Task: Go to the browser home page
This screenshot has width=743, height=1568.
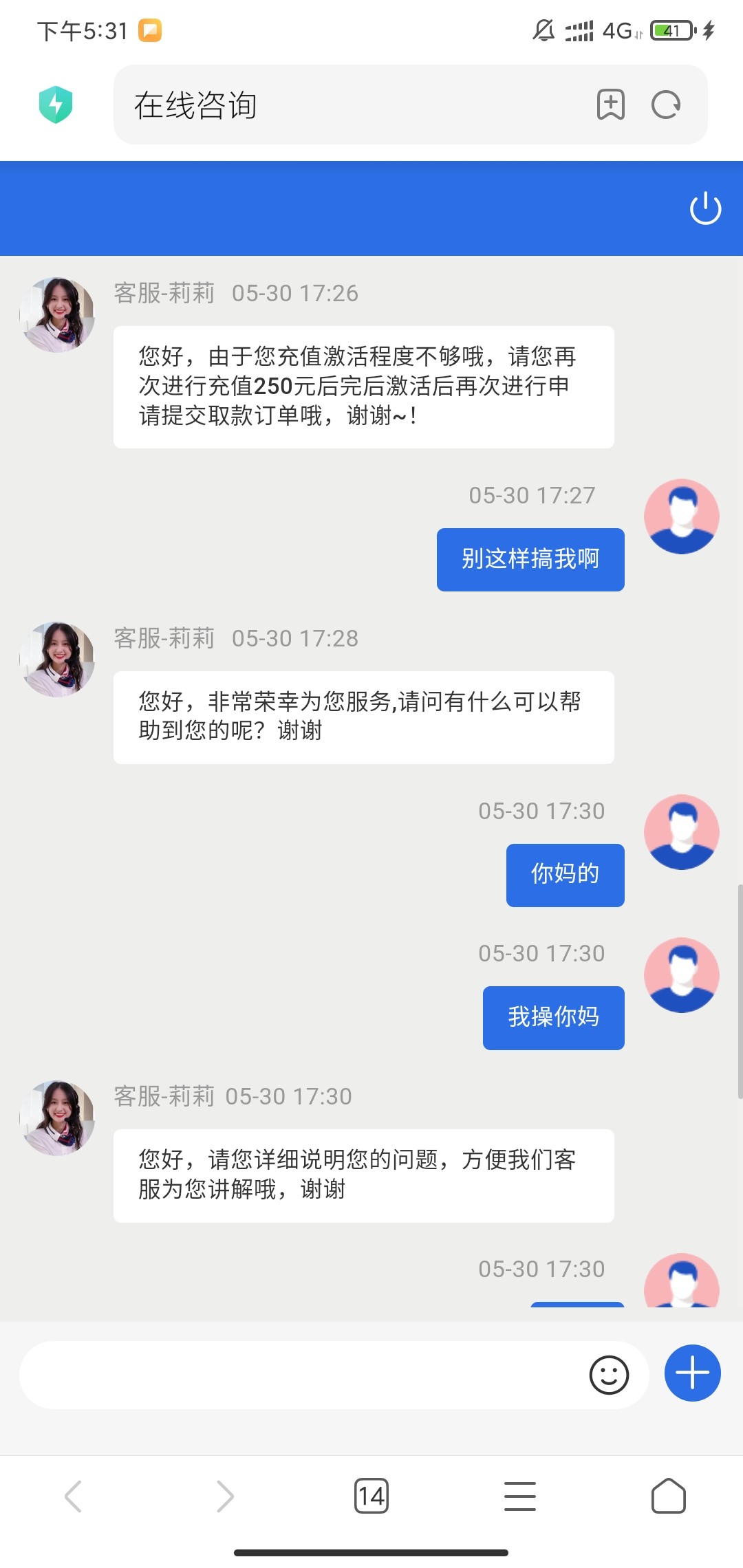Action: 668,1496
